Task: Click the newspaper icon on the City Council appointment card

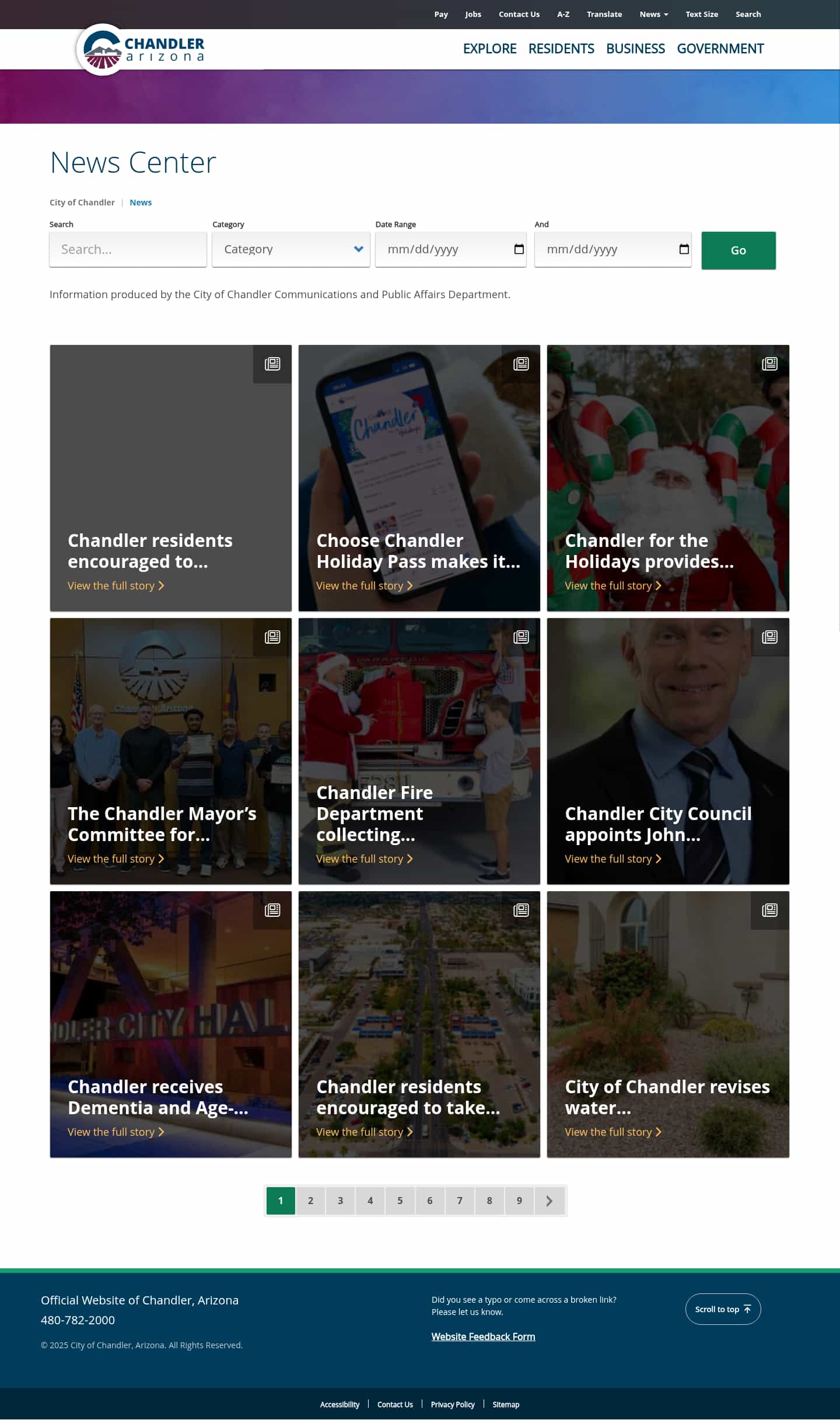Action: coord(769,637)
